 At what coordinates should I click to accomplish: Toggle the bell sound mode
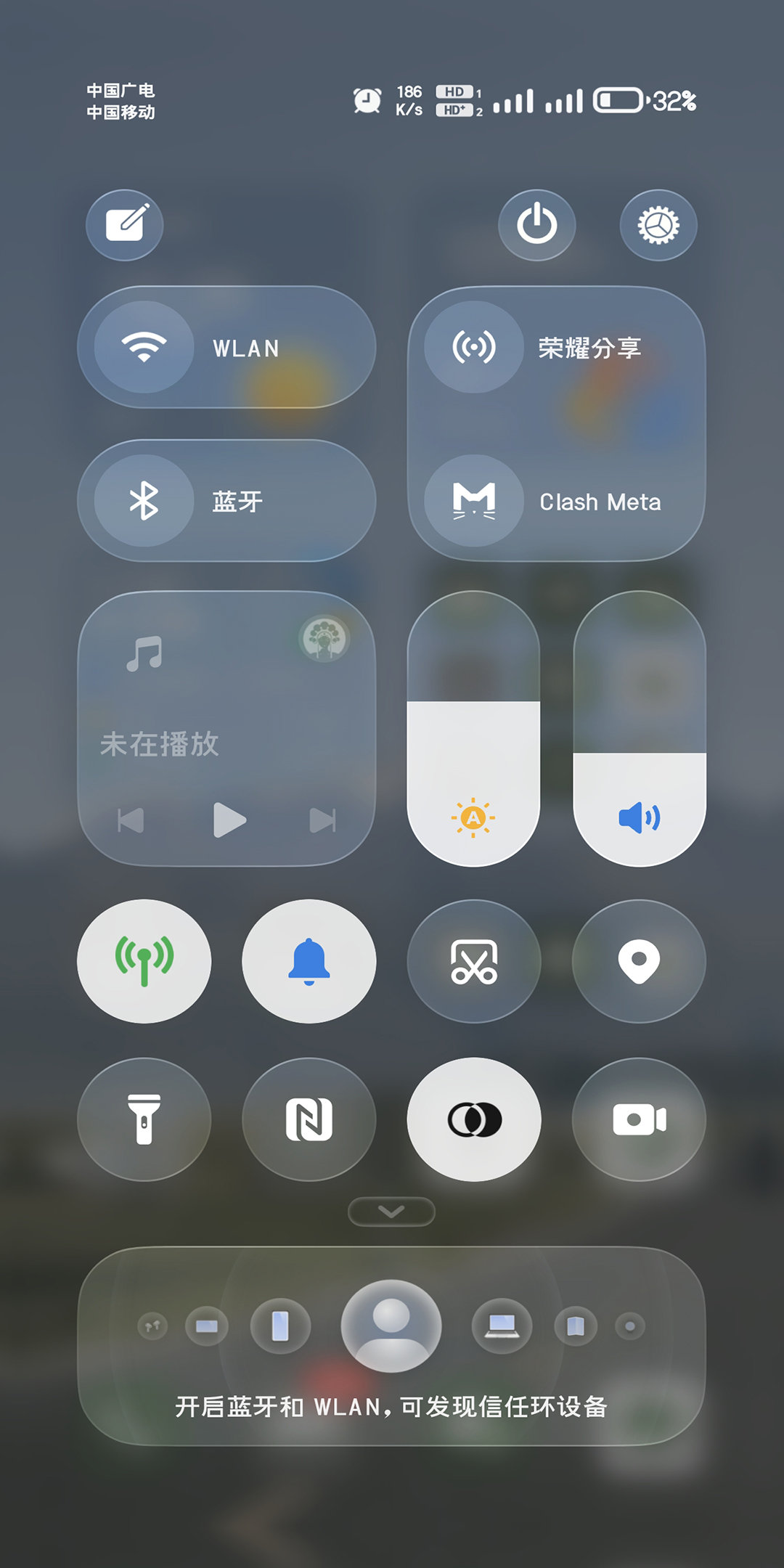(309, 961)
